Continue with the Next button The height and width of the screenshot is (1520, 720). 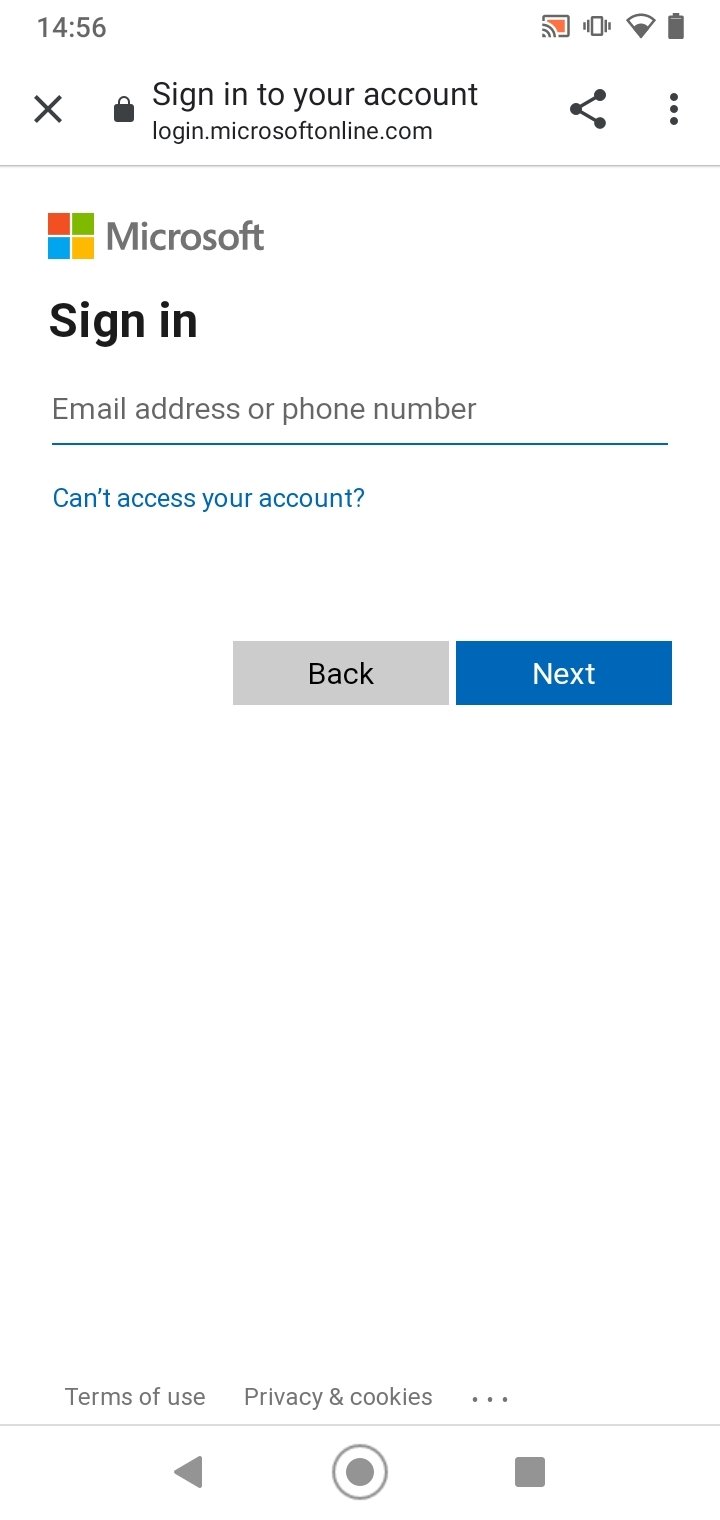(x=564, y=673)
